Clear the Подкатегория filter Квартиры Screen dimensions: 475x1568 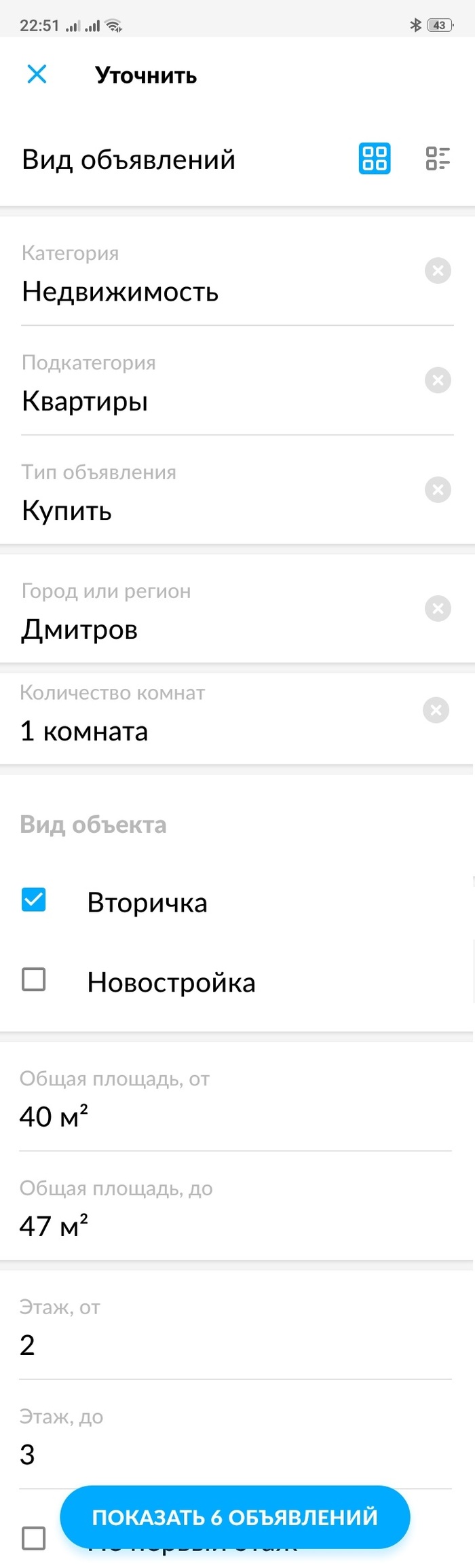438,380
